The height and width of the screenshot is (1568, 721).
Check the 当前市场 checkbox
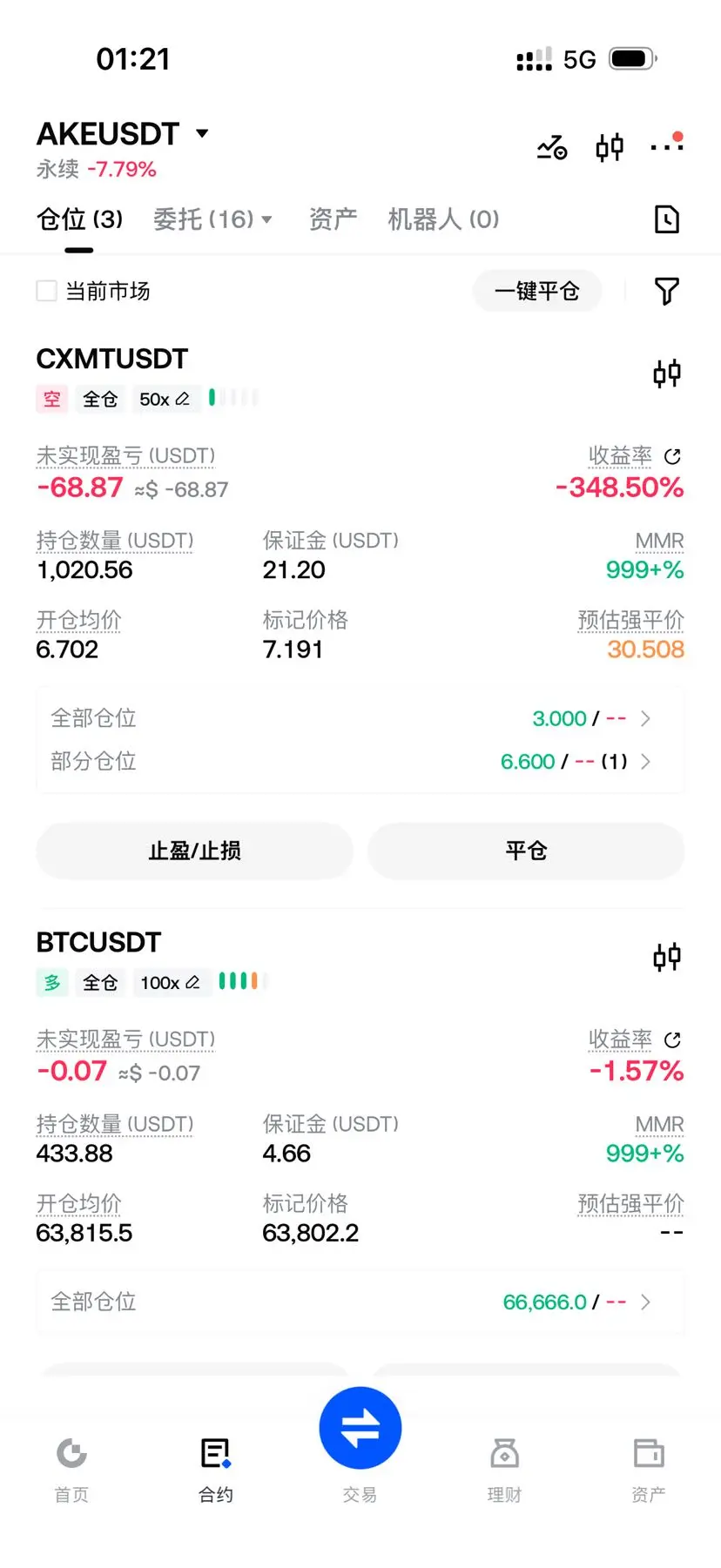pos(47,291)
